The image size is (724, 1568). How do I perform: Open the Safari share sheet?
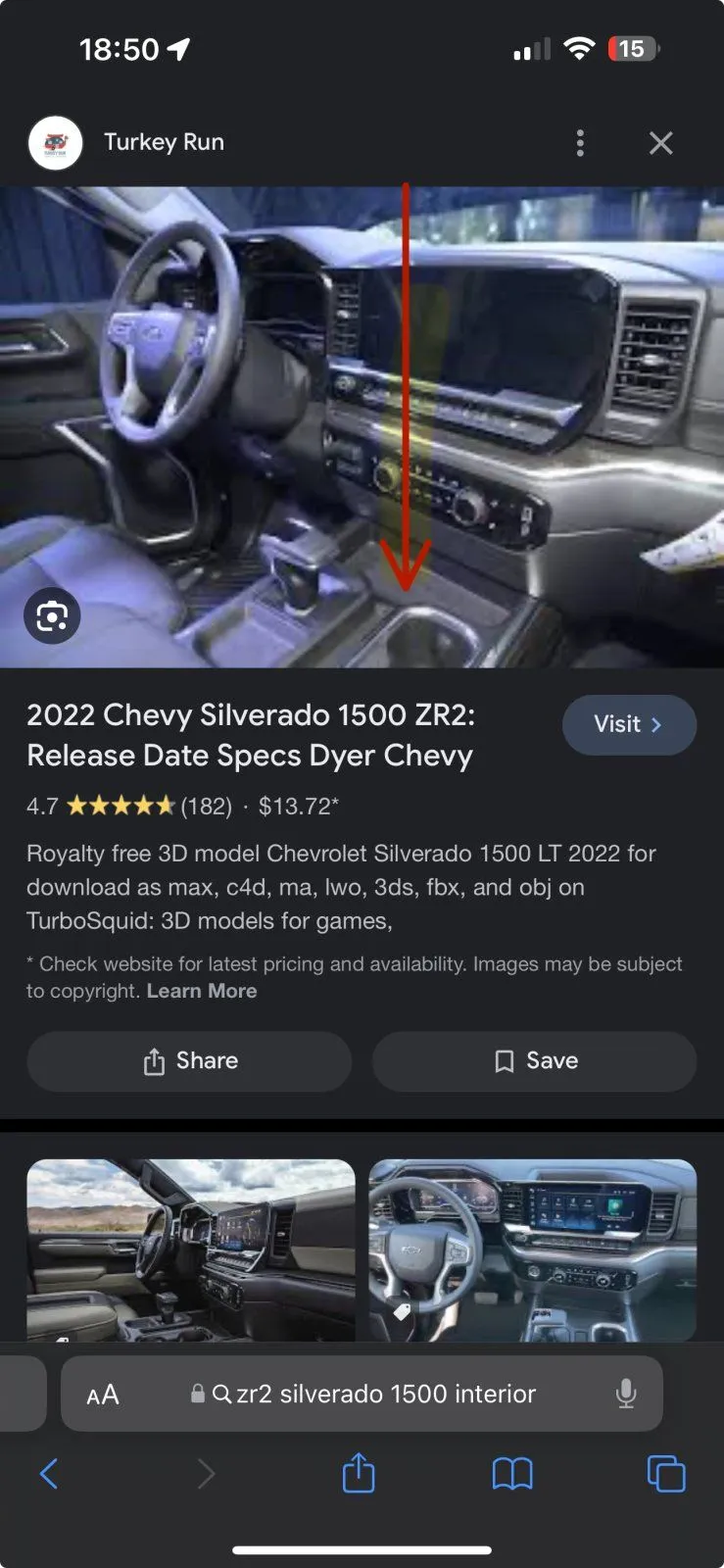click(359, 1474)
